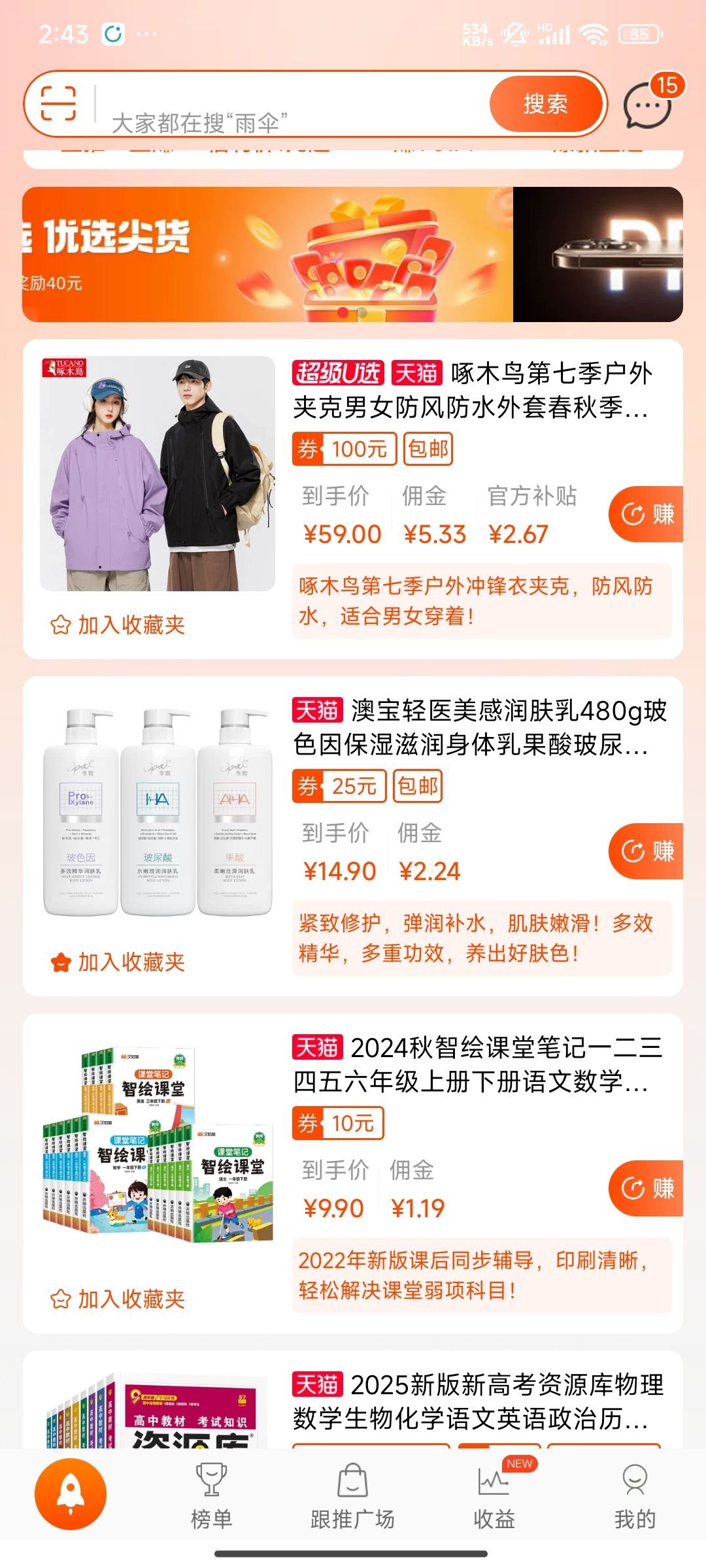Tap the orange rocket home button
The width and height of the screenshot is (706, 1568).
click(71, 1495)
